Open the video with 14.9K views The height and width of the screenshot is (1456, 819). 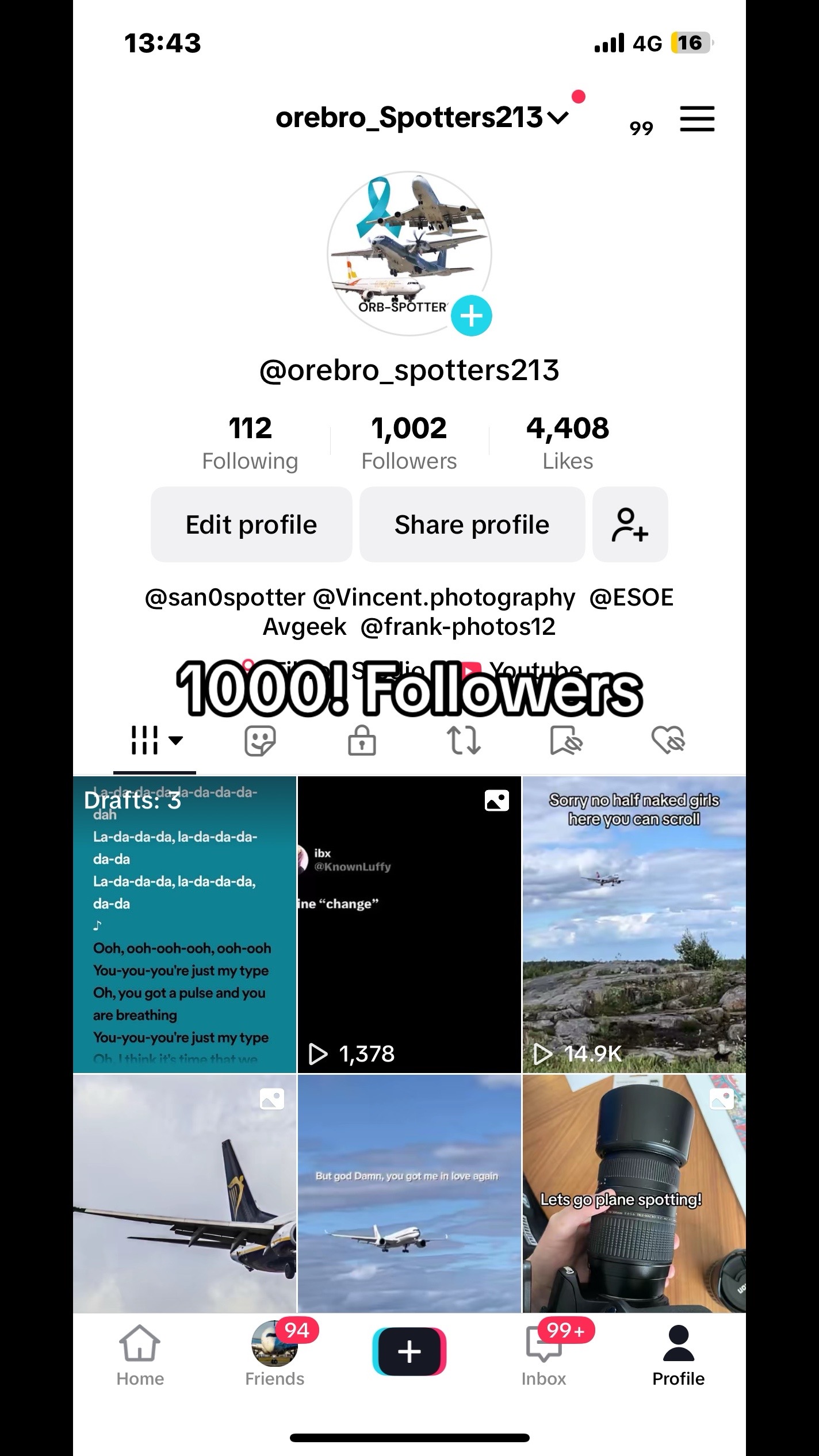(634, 925)
